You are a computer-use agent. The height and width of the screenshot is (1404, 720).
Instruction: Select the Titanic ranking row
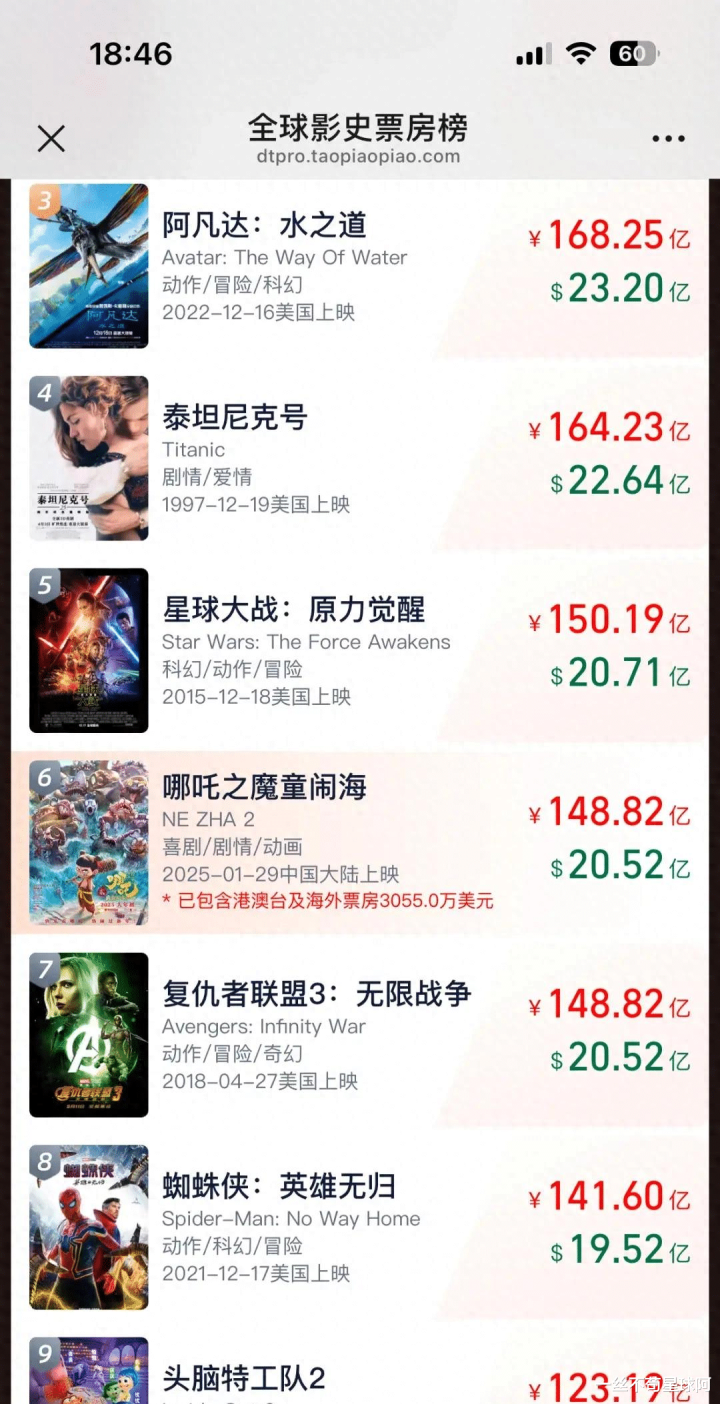pyautogui.click(x=360, y=458)
